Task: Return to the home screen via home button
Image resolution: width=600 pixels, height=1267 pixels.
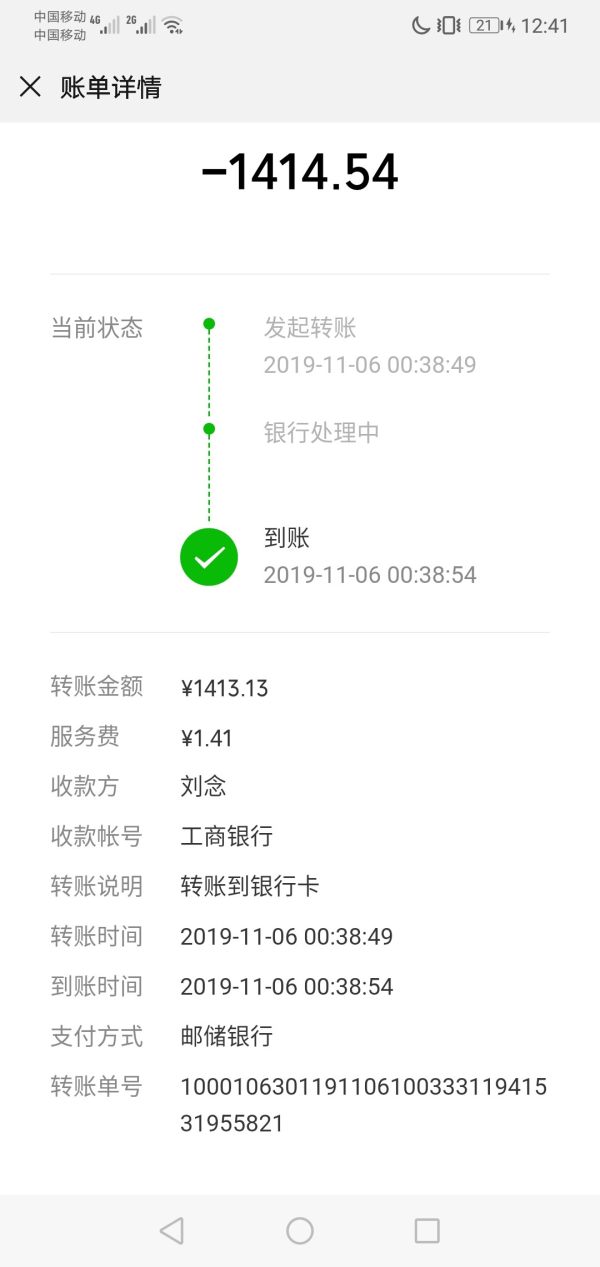Action: point(300,1230)
